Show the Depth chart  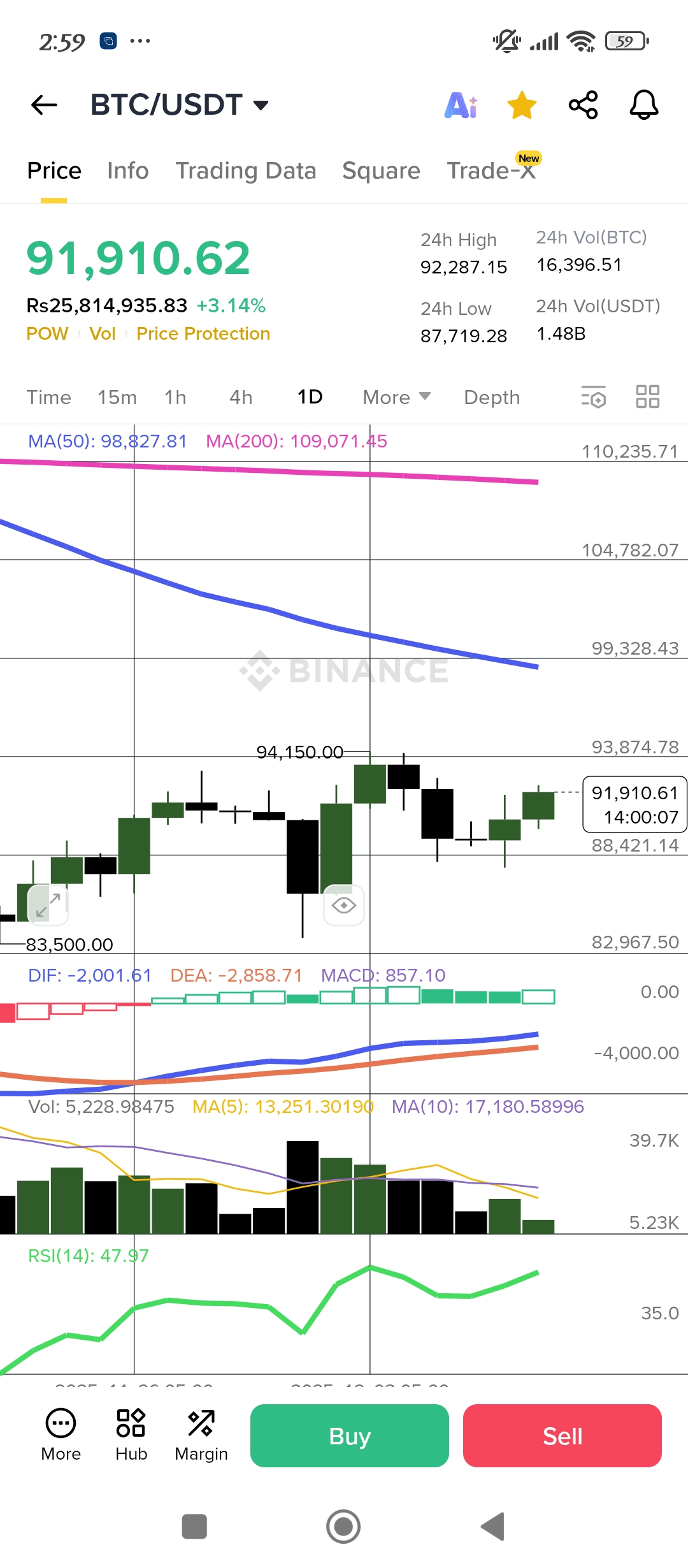pos(492,397)
